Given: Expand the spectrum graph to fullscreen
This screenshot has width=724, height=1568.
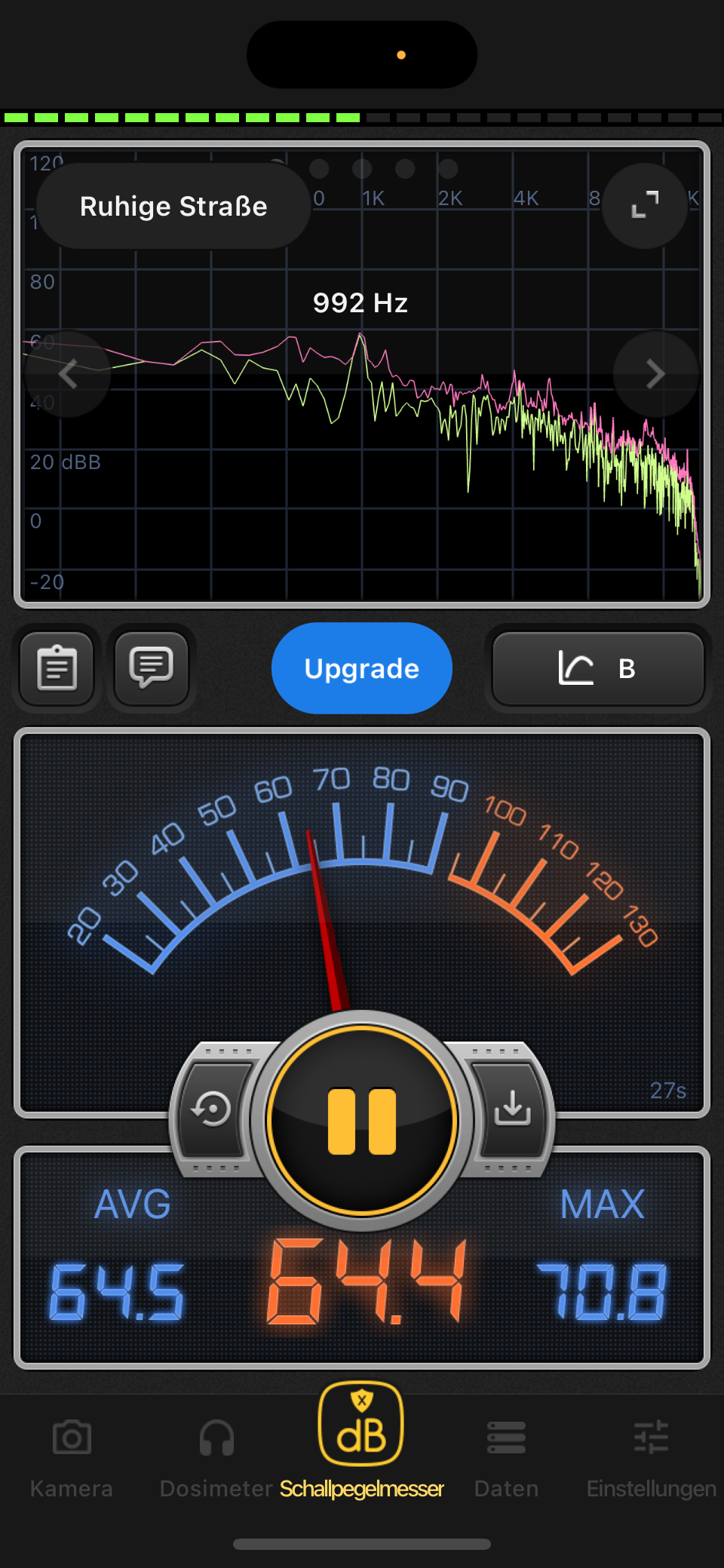Looking at the screenshot, I should (645, 205).
